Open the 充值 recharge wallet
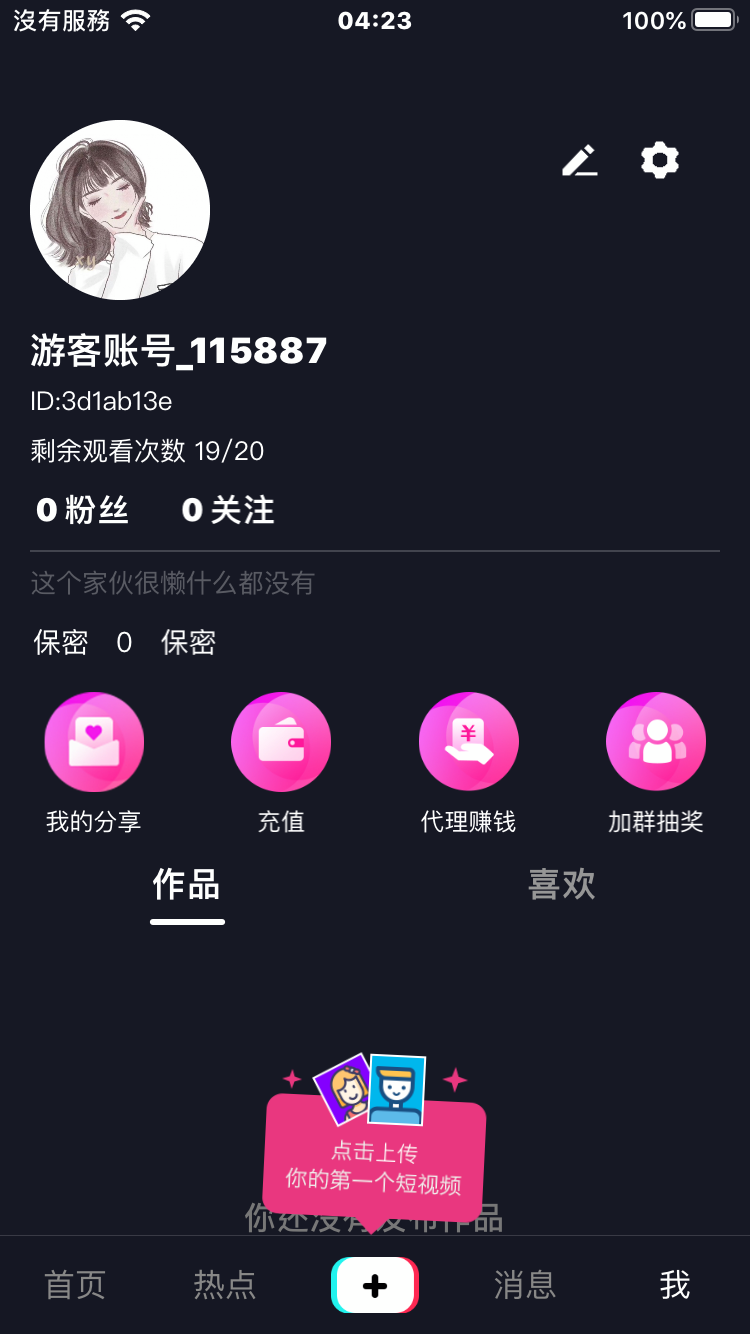This screenshot has height=1334, width=750. [x=281, y=742]
